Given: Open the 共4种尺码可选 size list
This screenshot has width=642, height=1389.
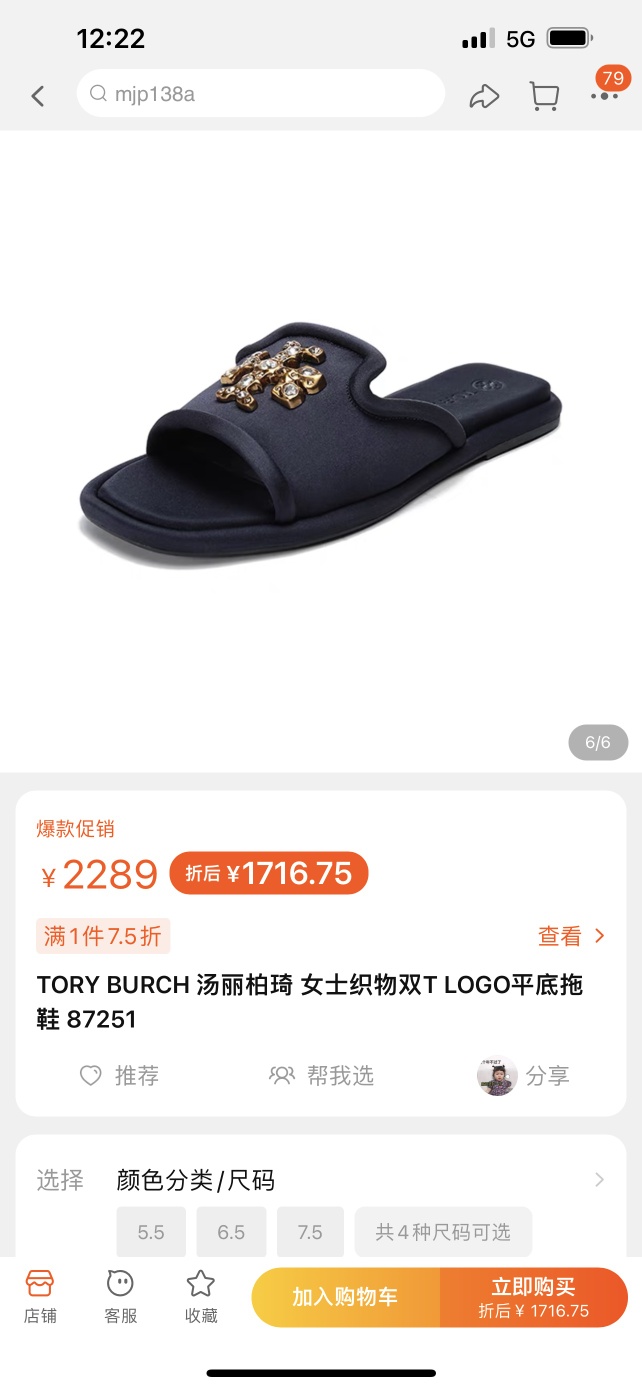Looking at the screenshot, I should coord(443,1232).
